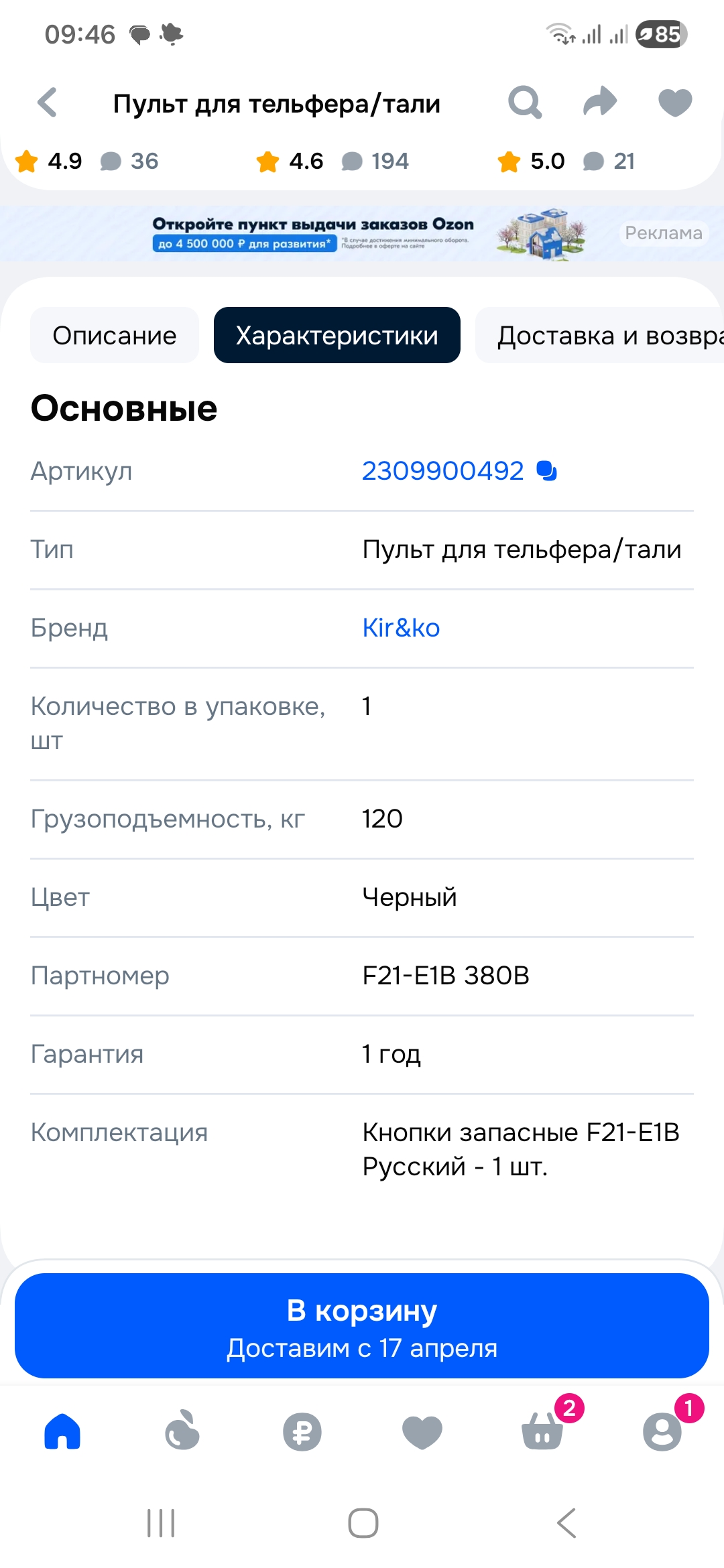724x1568 pixels.
Task: Open the Доставка и возврат tab
Action: coord(603,335)
